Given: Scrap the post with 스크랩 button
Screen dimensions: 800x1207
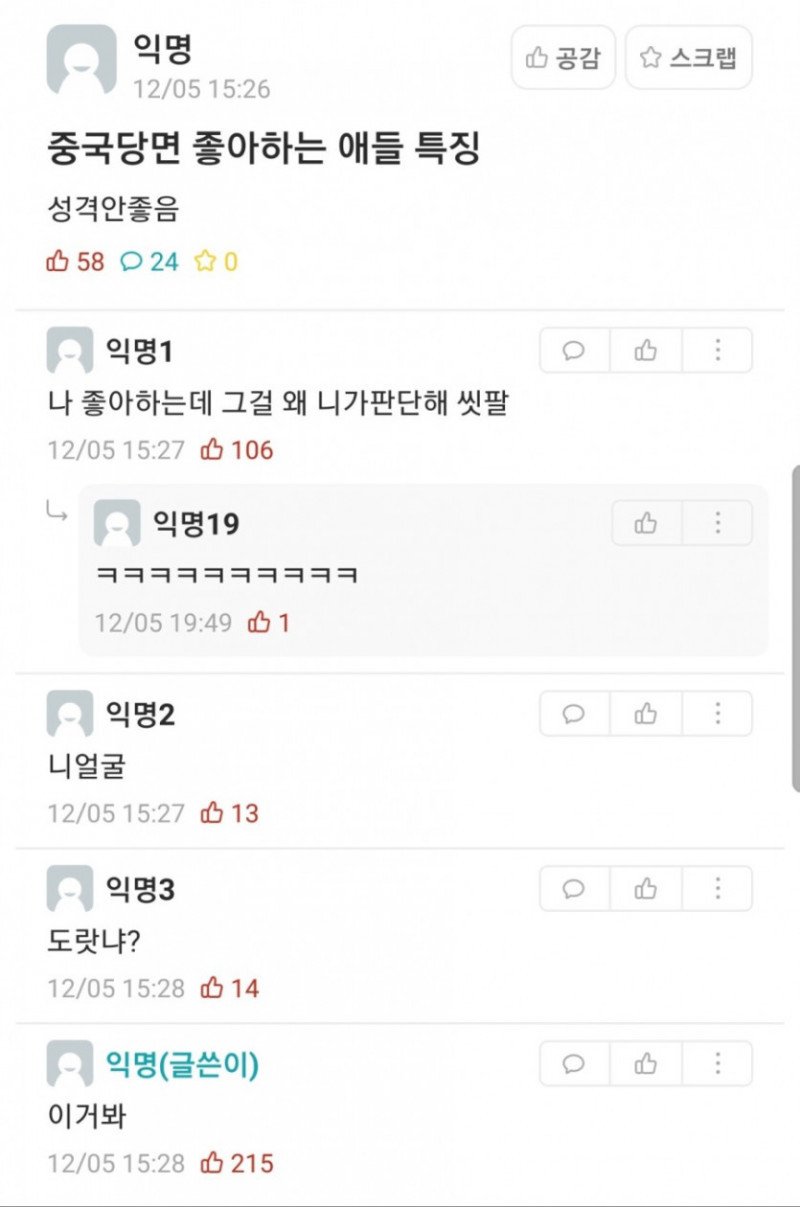Looking at the screenshot, I should [689, 58].
